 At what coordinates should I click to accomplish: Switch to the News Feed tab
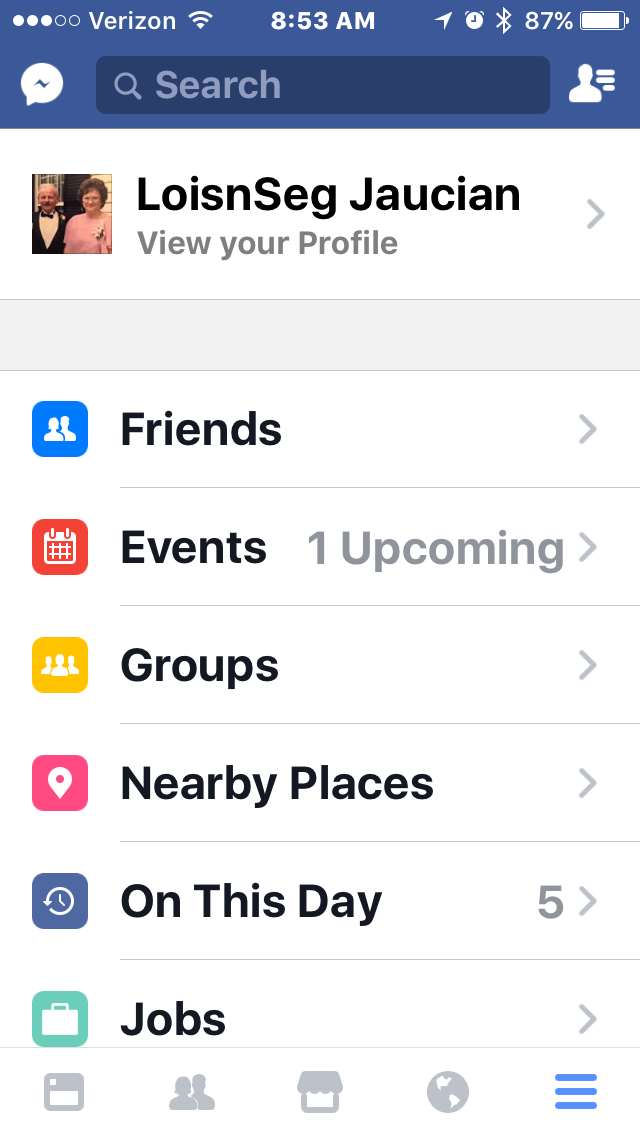point(64,1092)
